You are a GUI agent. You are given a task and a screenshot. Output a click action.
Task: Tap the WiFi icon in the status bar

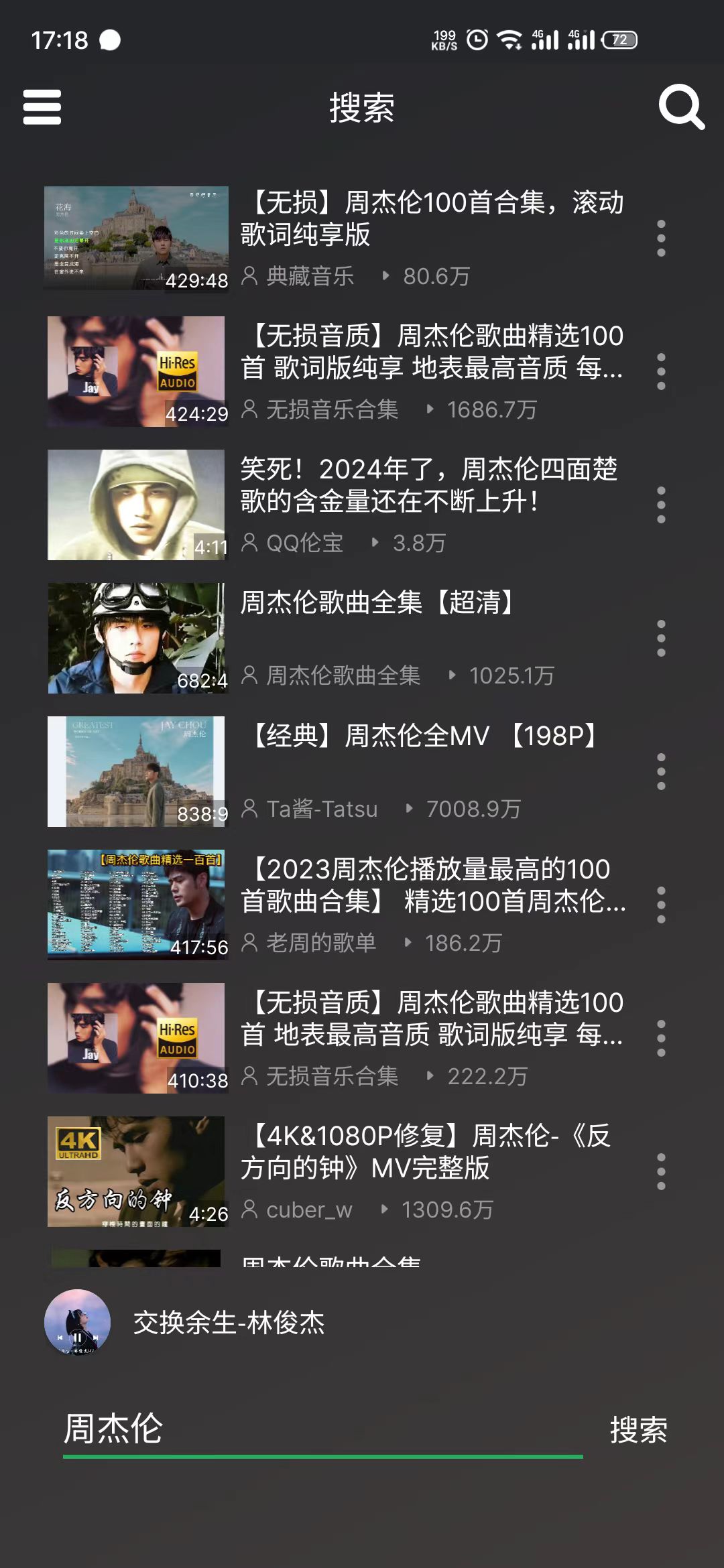coord(510,40)
